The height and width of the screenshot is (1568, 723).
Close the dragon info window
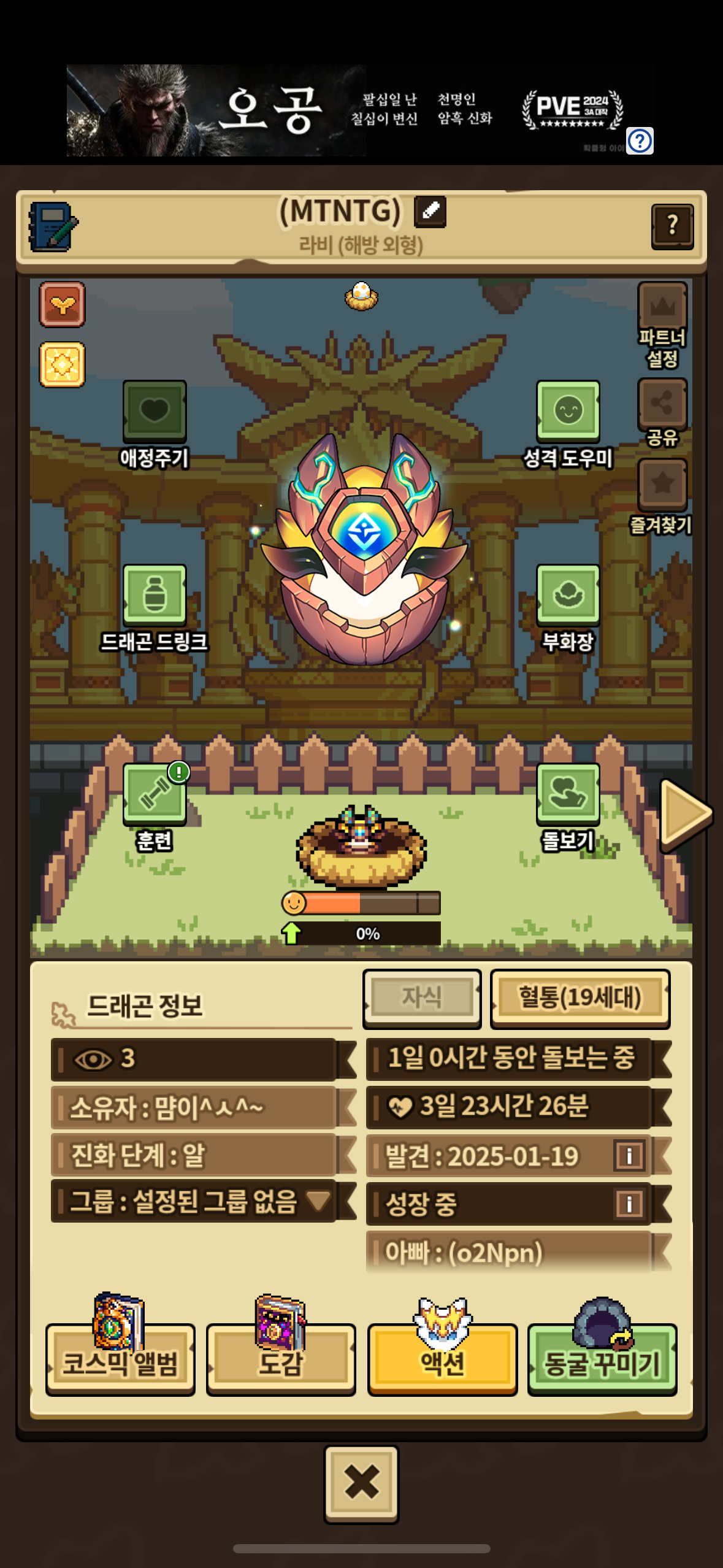361,1484
